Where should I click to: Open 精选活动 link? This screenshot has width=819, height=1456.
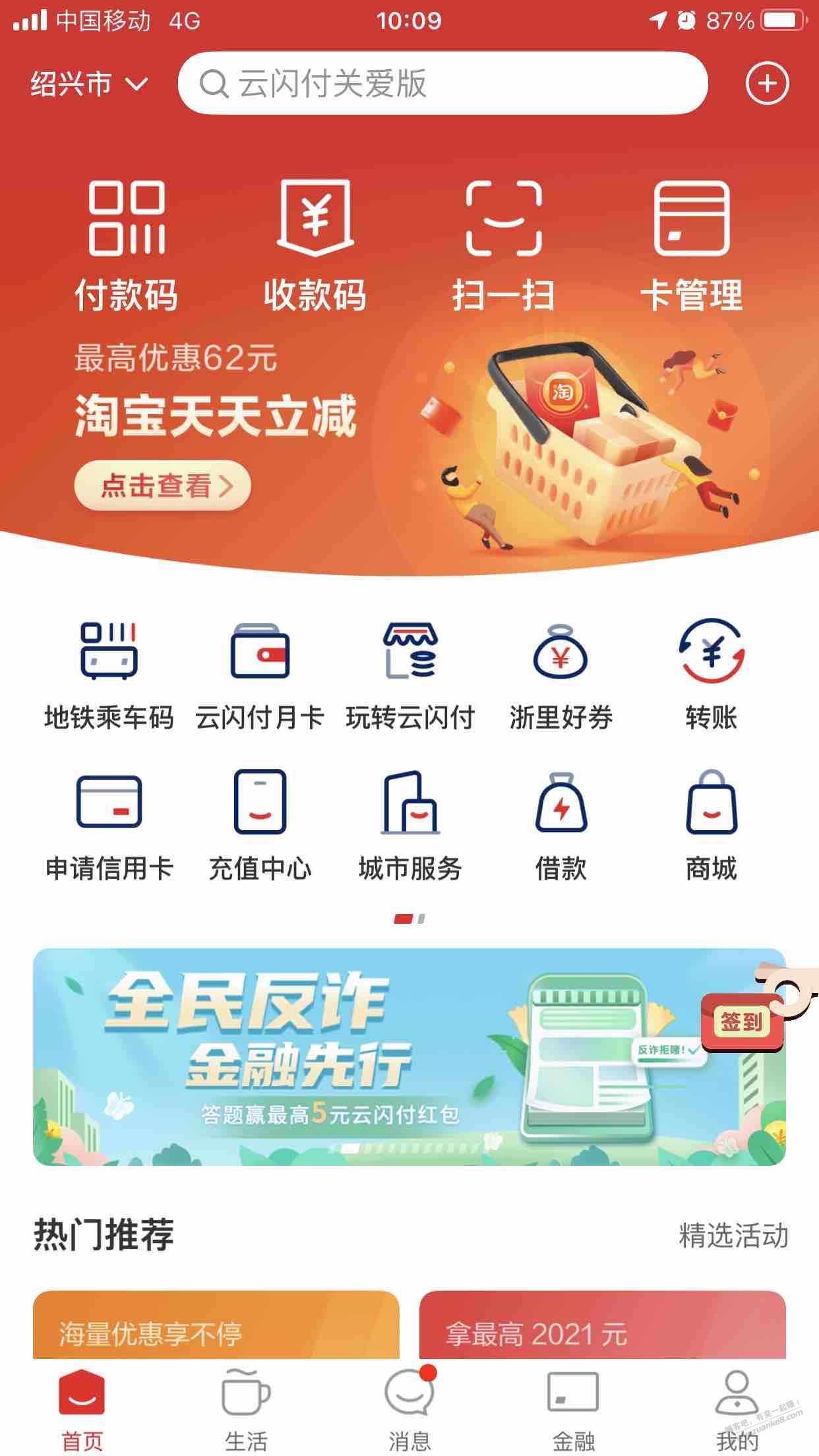click(733, 1236)
